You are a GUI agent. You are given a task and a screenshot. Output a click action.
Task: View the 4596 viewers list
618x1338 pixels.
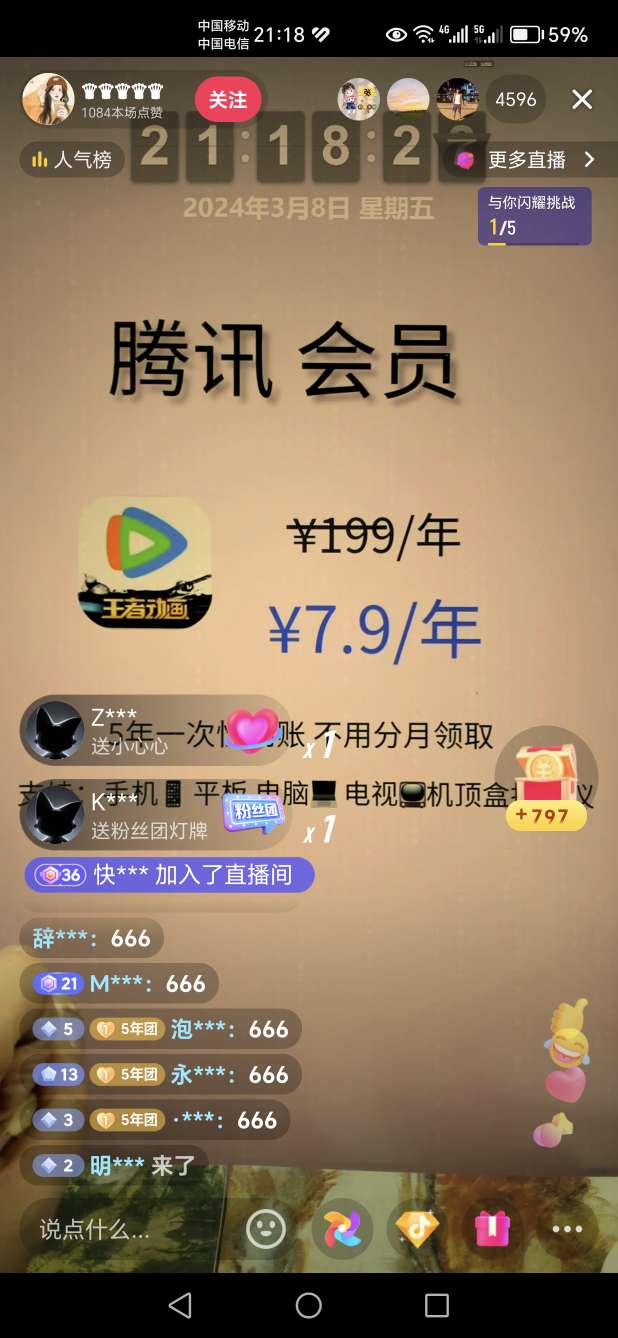[516, 99]
